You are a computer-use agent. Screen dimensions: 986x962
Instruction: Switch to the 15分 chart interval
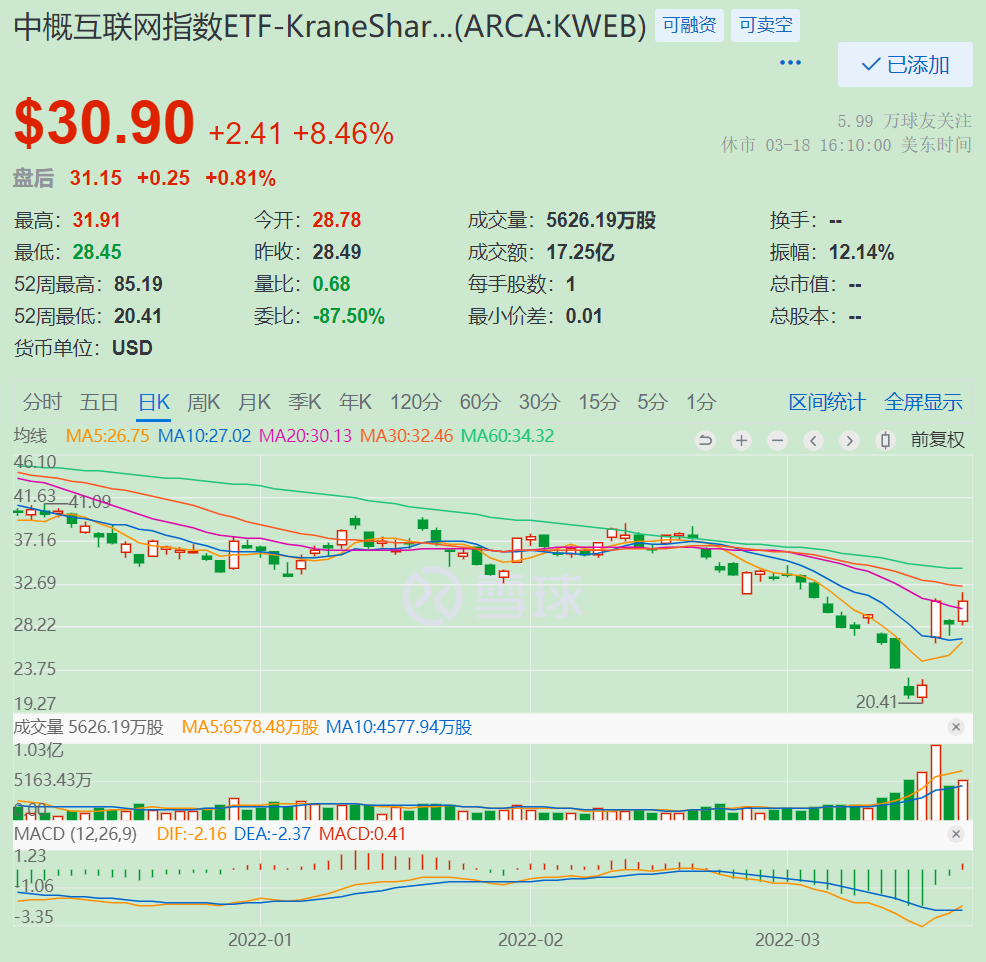click(598, 402)
